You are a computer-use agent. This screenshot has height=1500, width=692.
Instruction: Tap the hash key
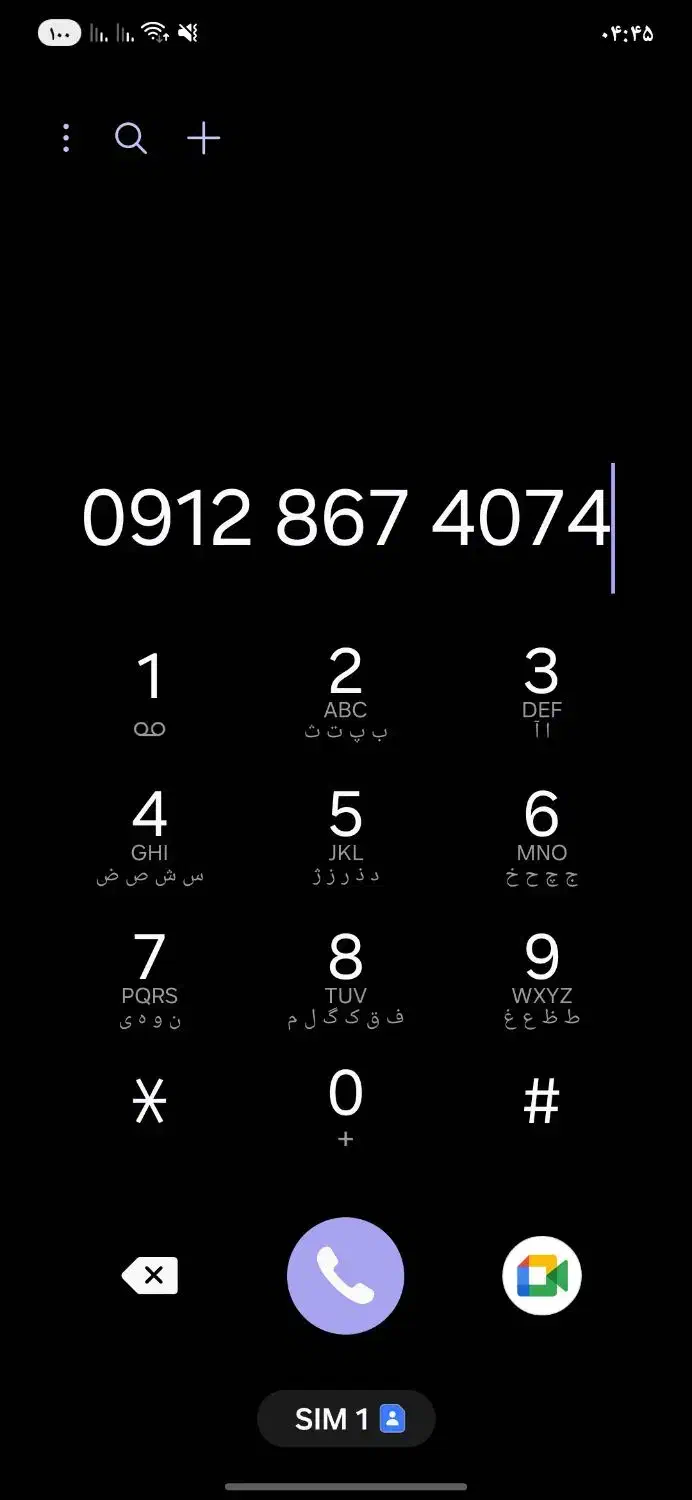541,1103
